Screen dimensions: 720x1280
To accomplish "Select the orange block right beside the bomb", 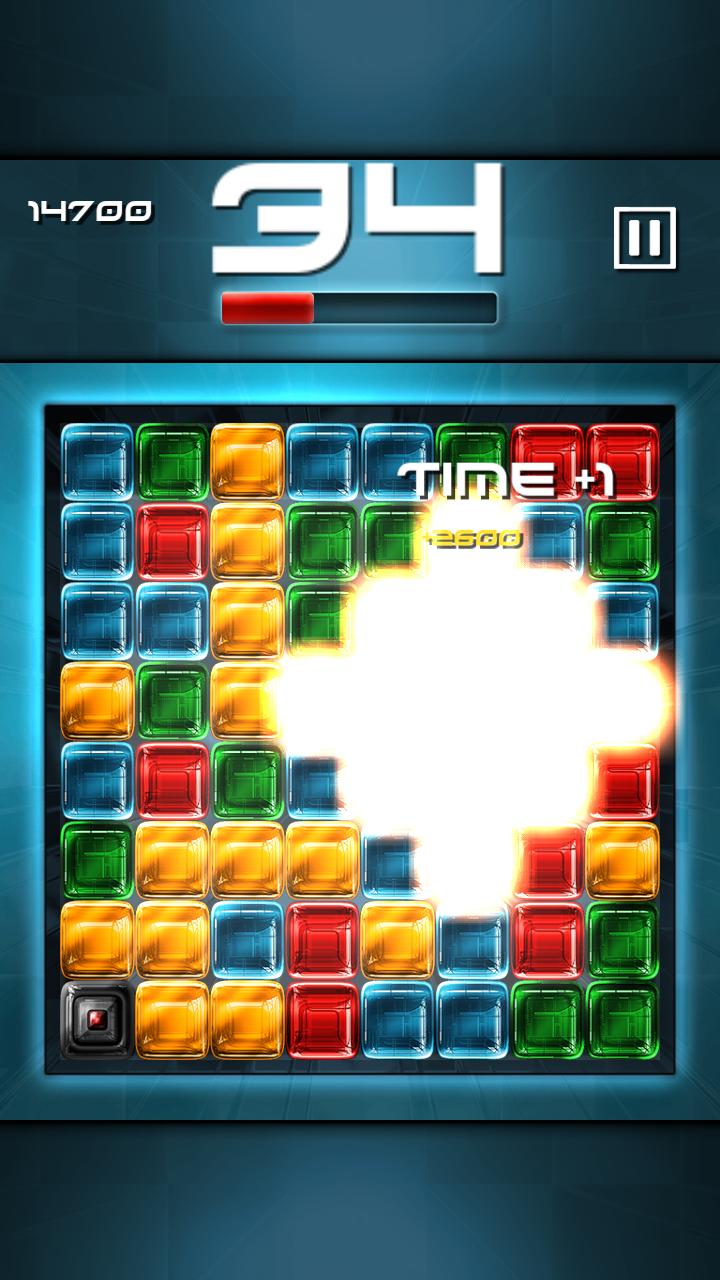I will 172,1020.
